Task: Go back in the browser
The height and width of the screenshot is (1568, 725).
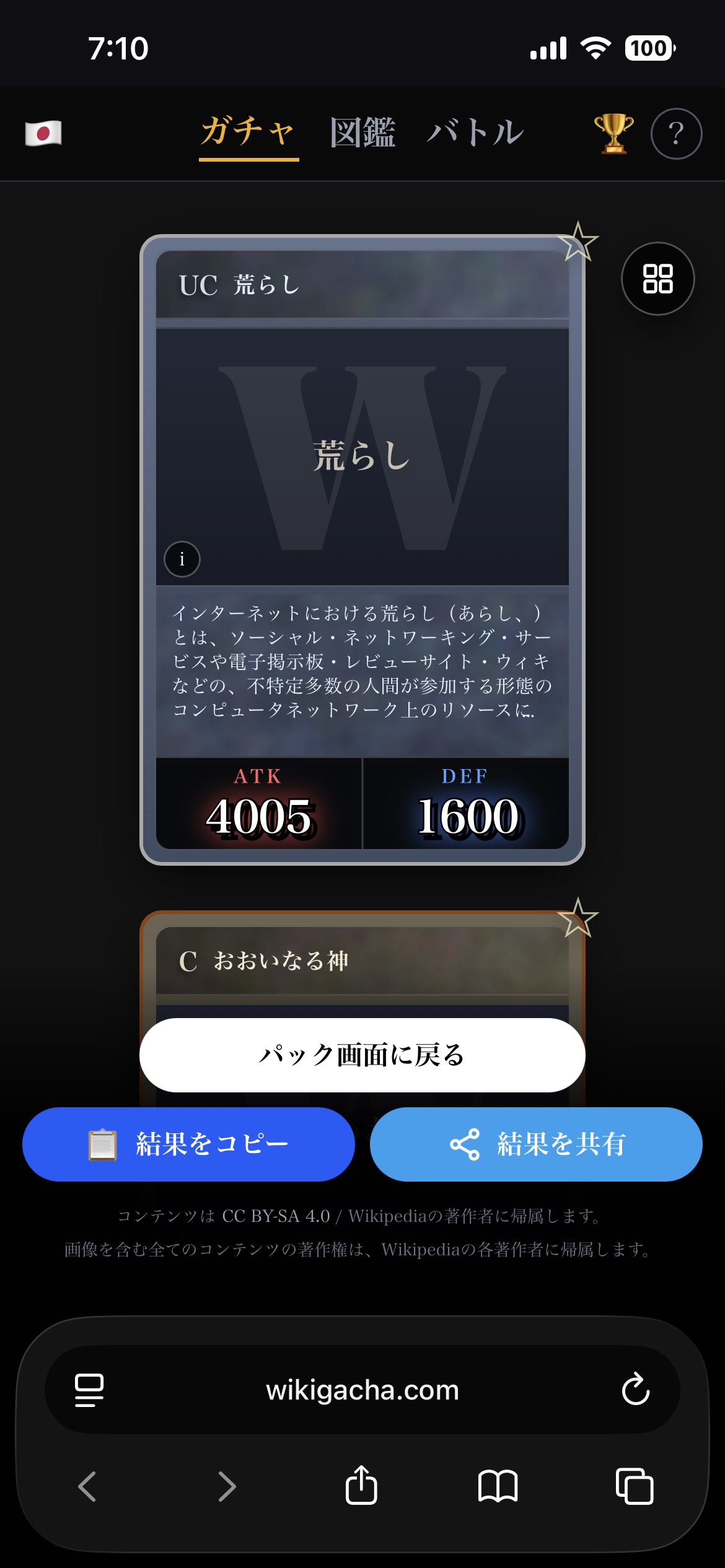Action: tap(87, 1486)
